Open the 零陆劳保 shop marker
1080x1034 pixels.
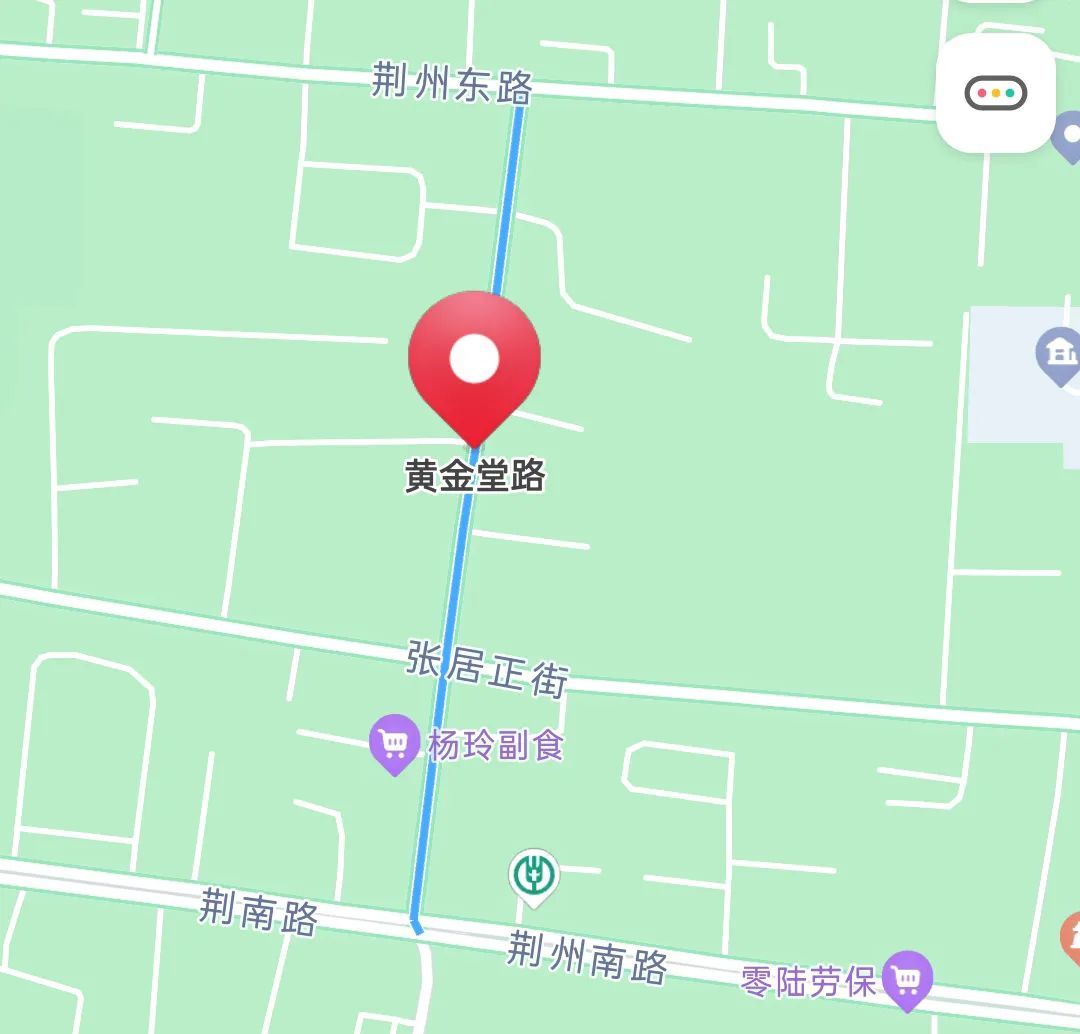tap(907, 978)
